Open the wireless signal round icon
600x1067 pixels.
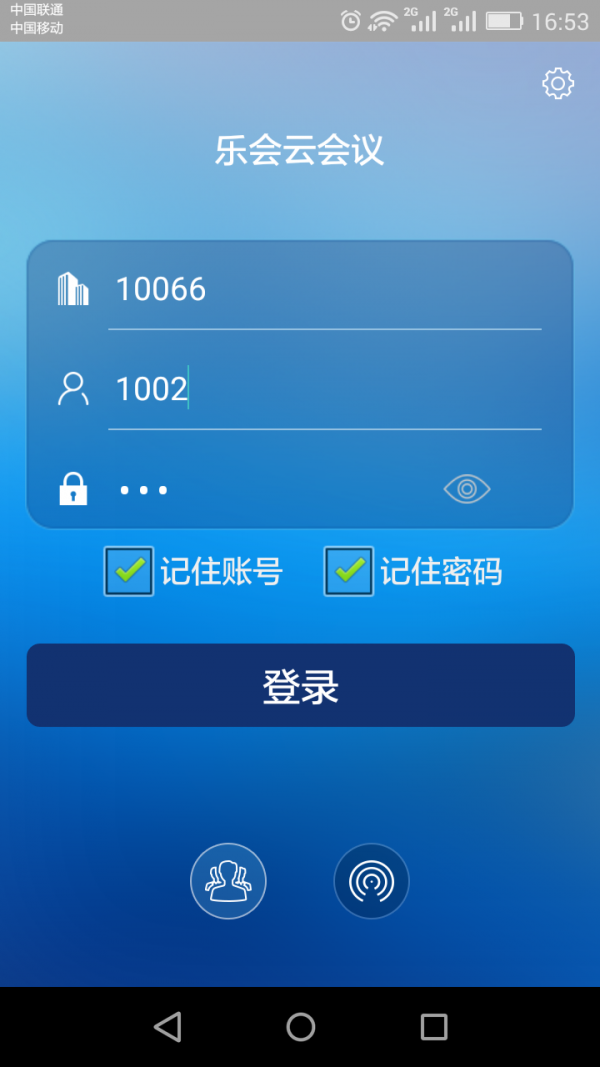371,881
